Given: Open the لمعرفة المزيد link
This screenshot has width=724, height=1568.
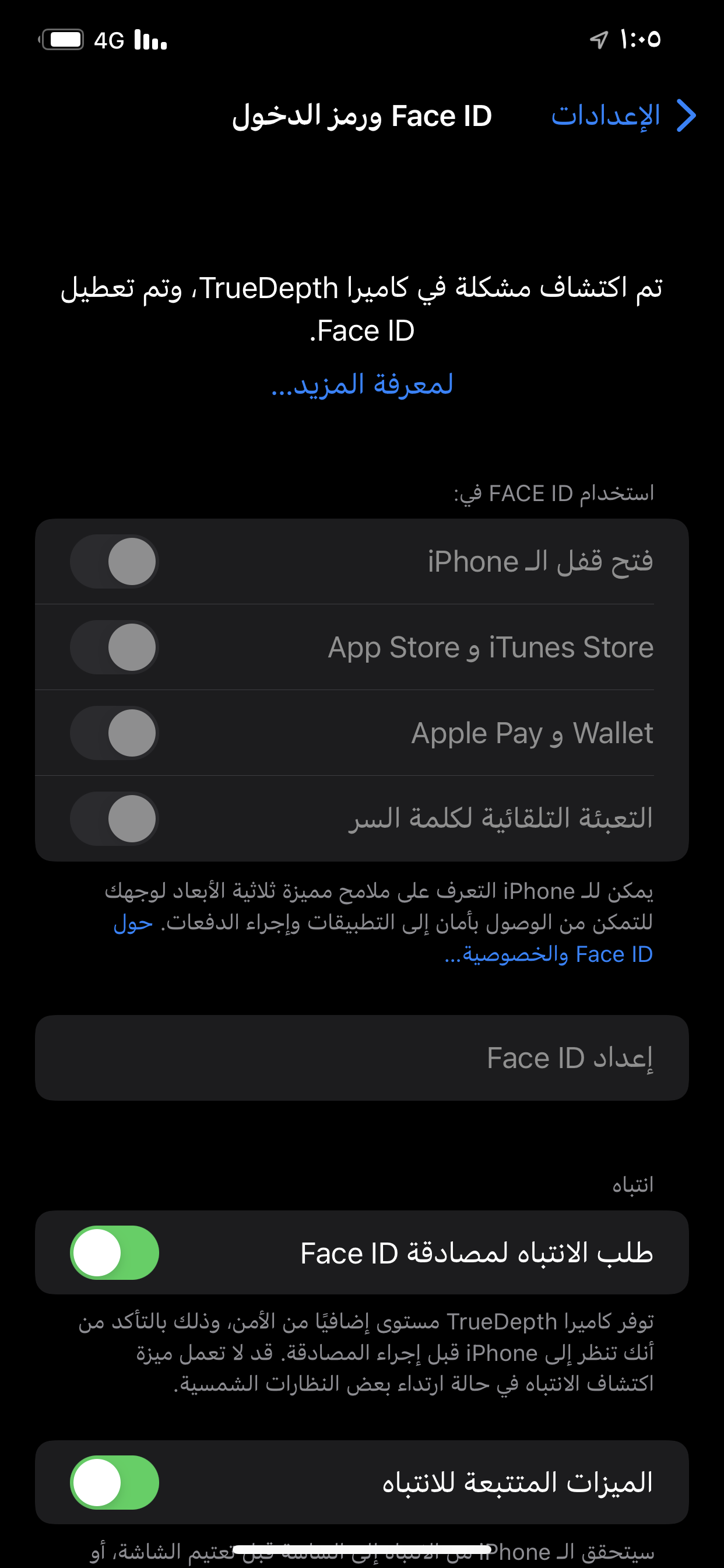Looking at the screenshot, I should click(x=362, y=384).
